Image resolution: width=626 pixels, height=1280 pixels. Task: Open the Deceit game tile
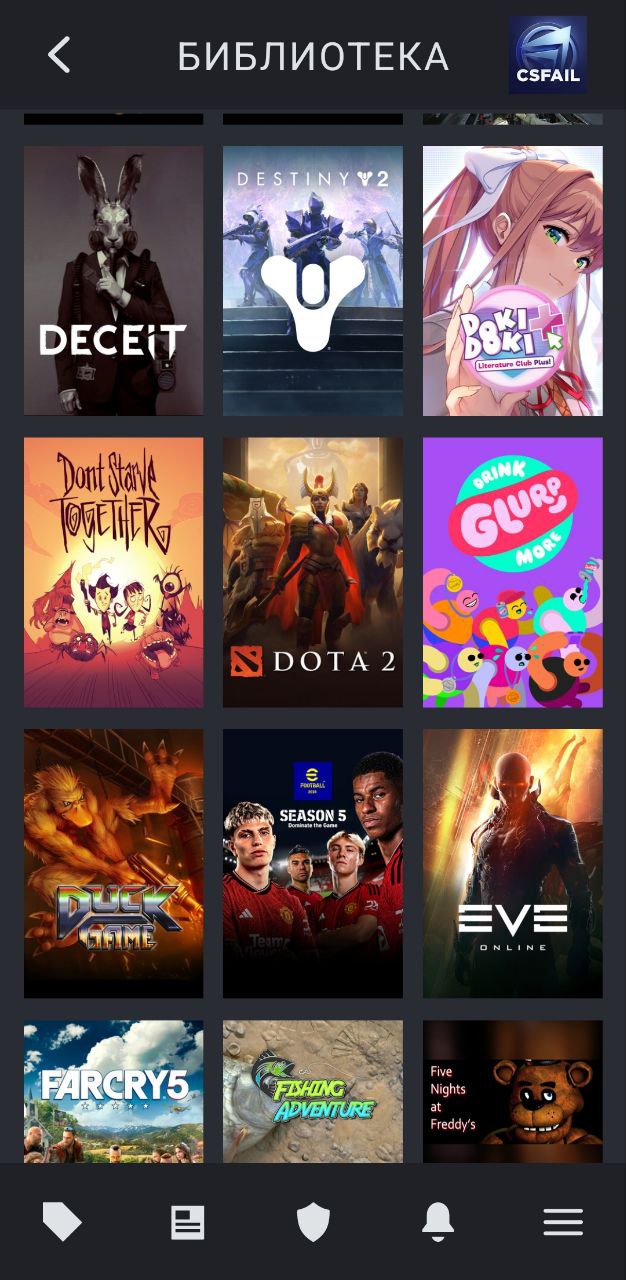coord(114,281)
